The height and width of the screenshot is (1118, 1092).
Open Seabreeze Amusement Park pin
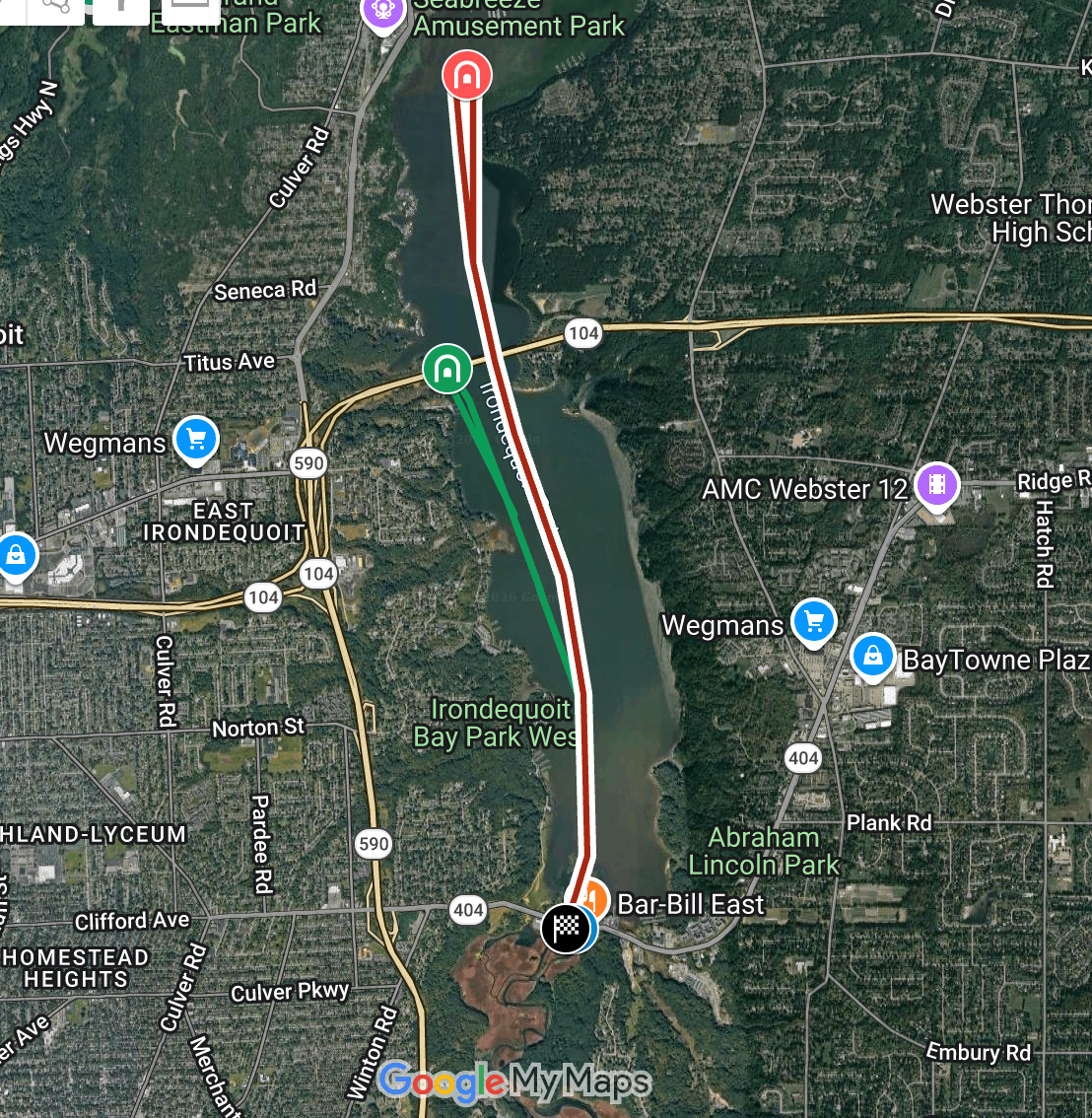pyautogui.click(x=382, y=14)
